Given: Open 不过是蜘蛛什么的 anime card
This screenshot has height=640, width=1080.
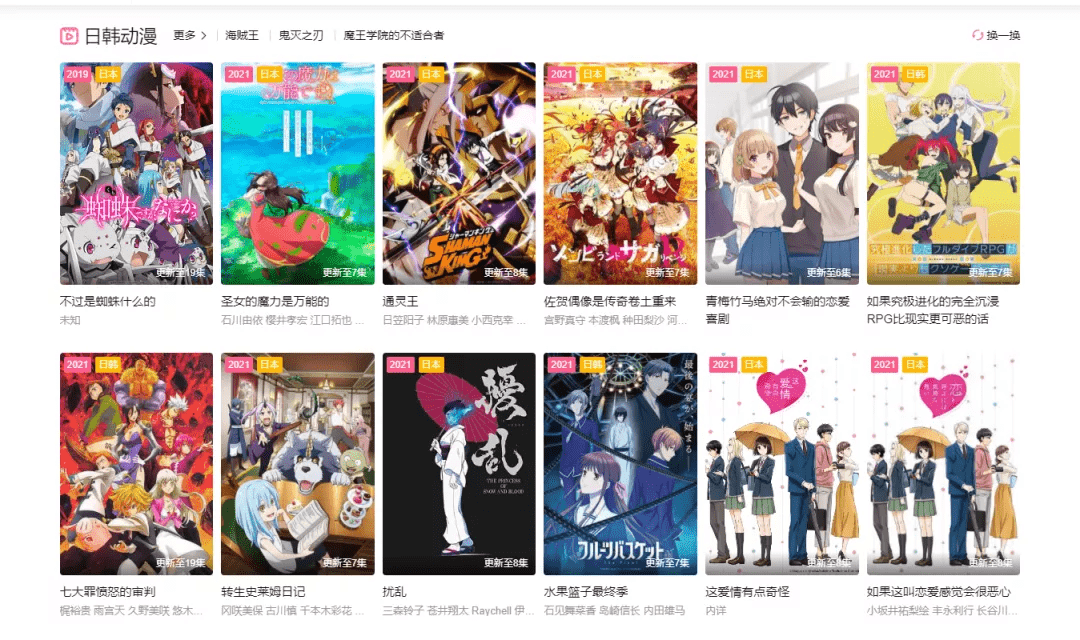Looking at the screenshot, I should coord(136,174).
